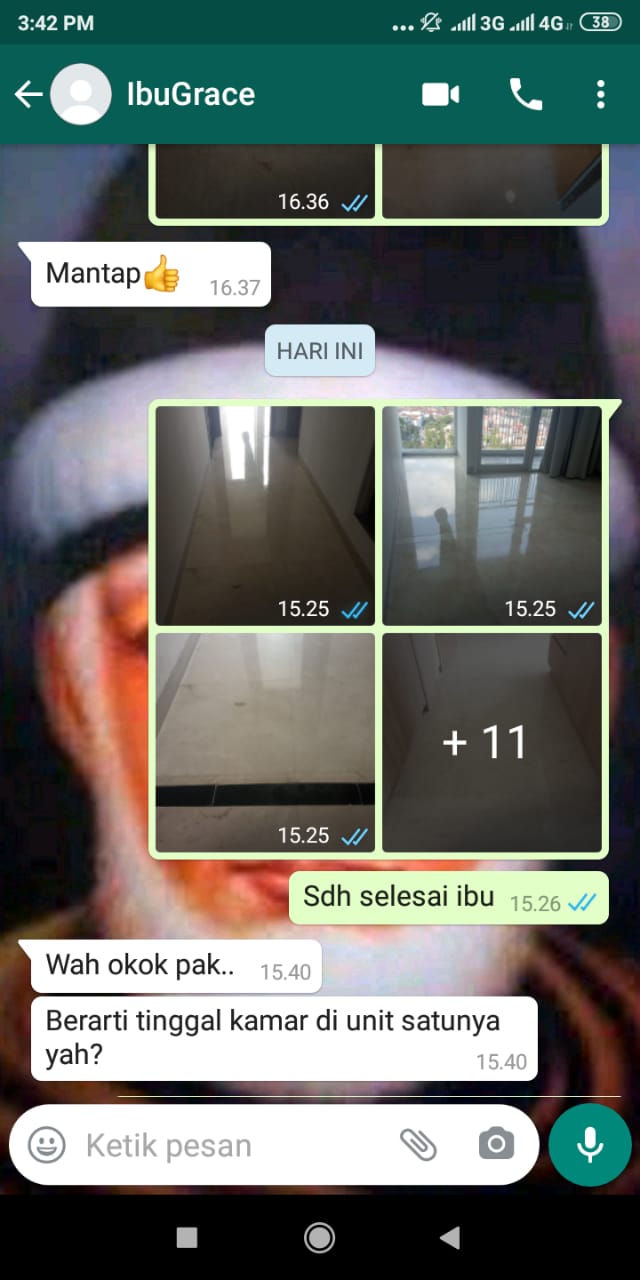Open the +11 more photos tile
Image resolution: width=640 pixels, height=1280 pixels.
tap(492, 742)
